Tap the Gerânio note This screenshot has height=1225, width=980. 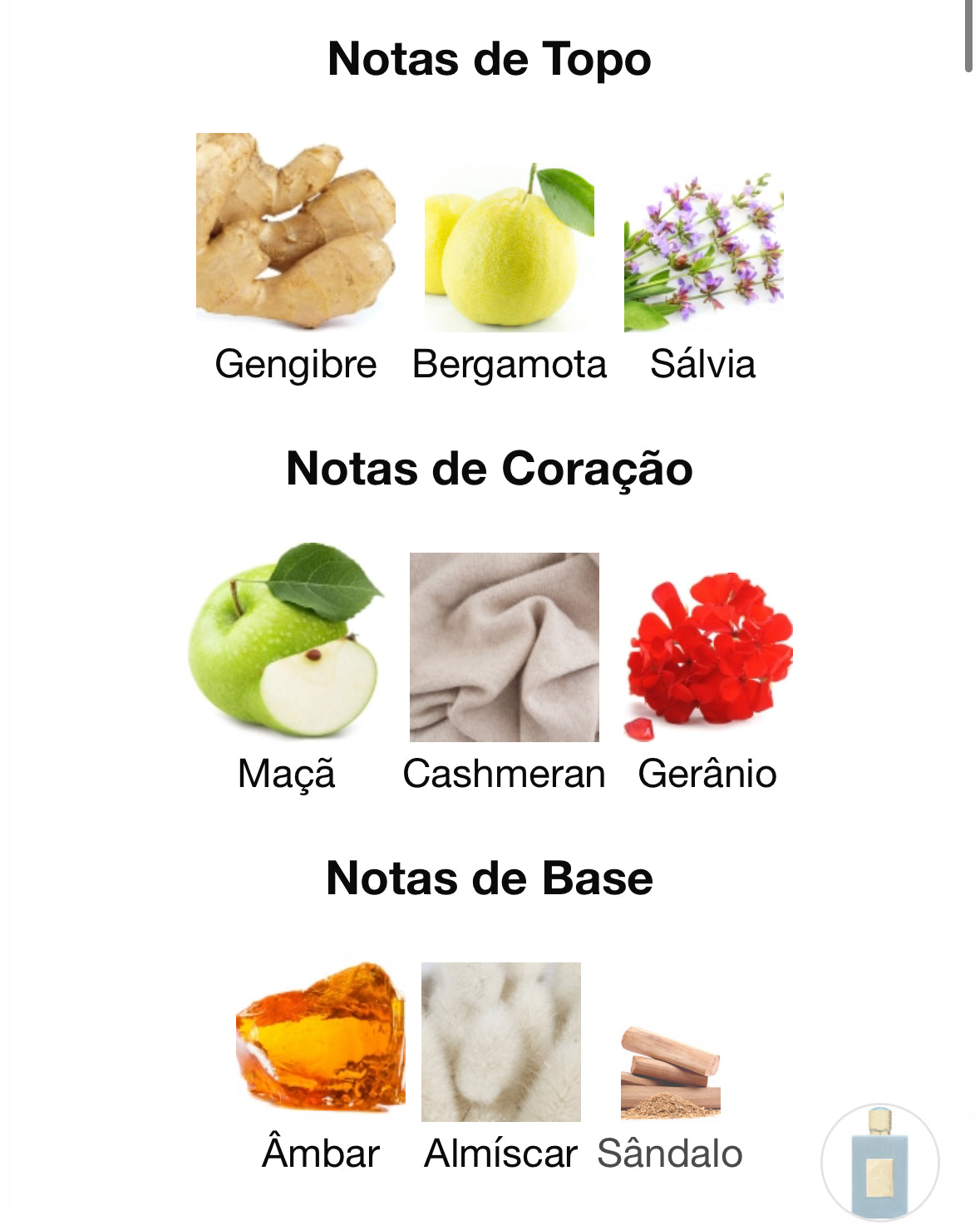708,657
